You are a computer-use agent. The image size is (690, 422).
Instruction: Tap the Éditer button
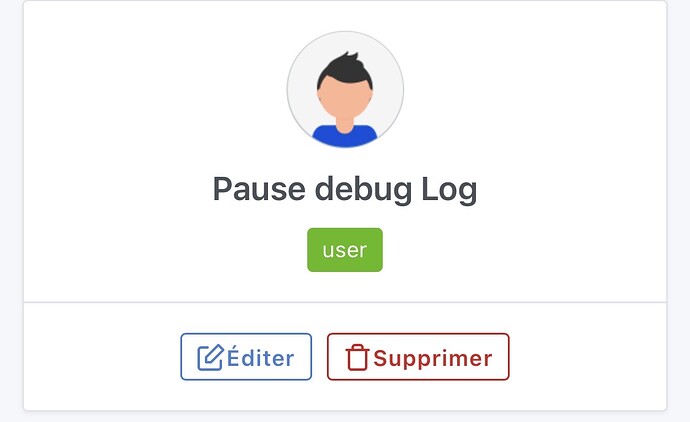(246, 357)
